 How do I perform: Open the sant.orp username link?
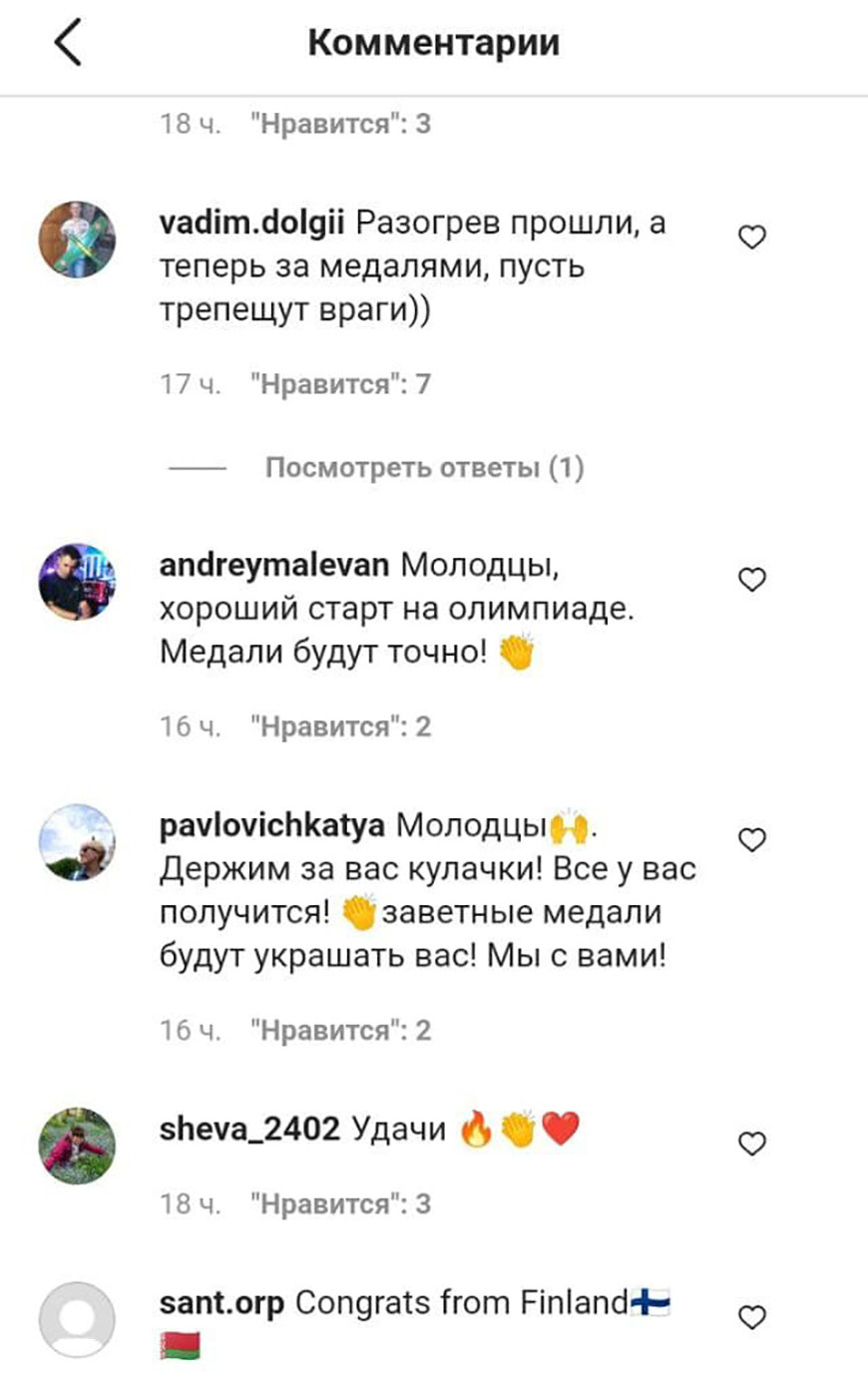coord(221,1303)
